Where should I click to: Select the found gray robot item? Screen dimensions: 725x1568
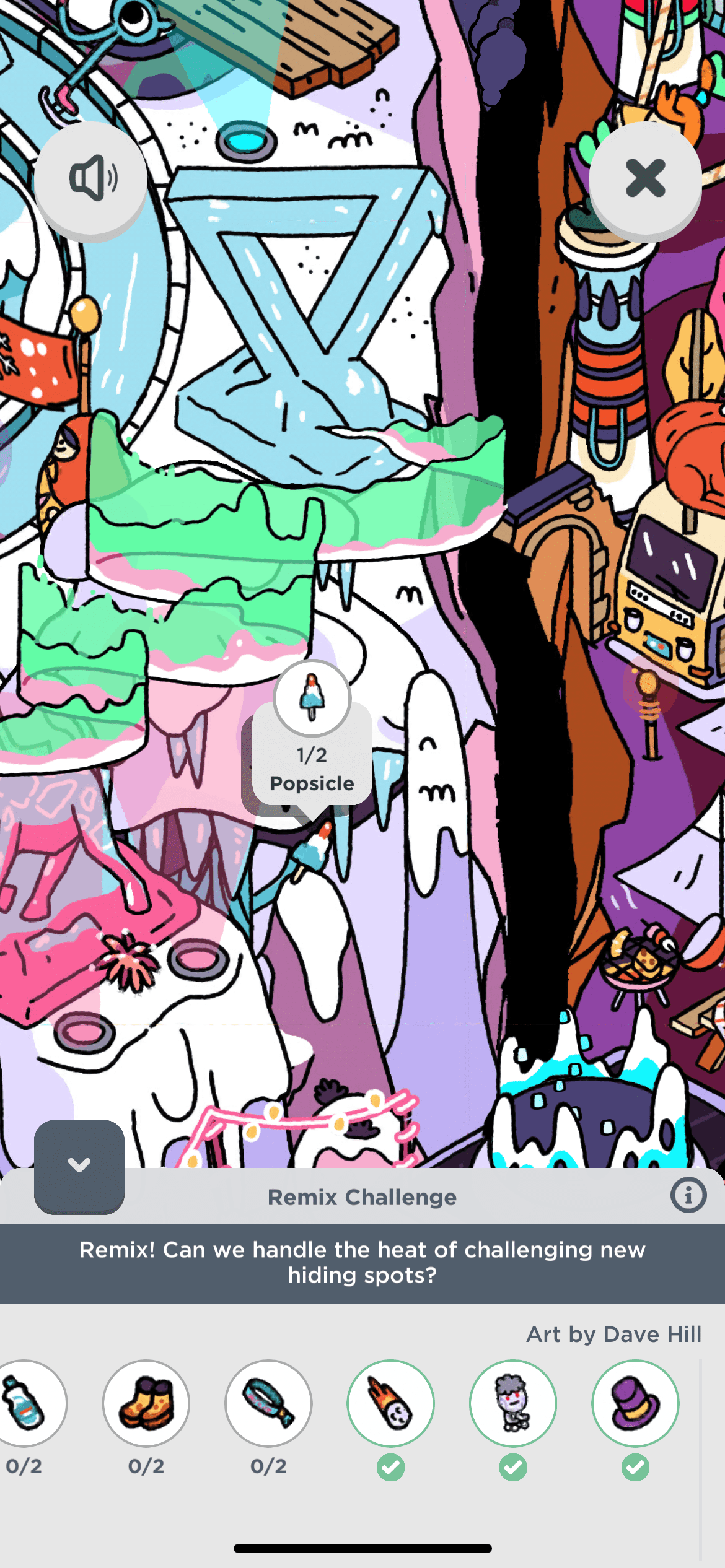point(513,1403)
